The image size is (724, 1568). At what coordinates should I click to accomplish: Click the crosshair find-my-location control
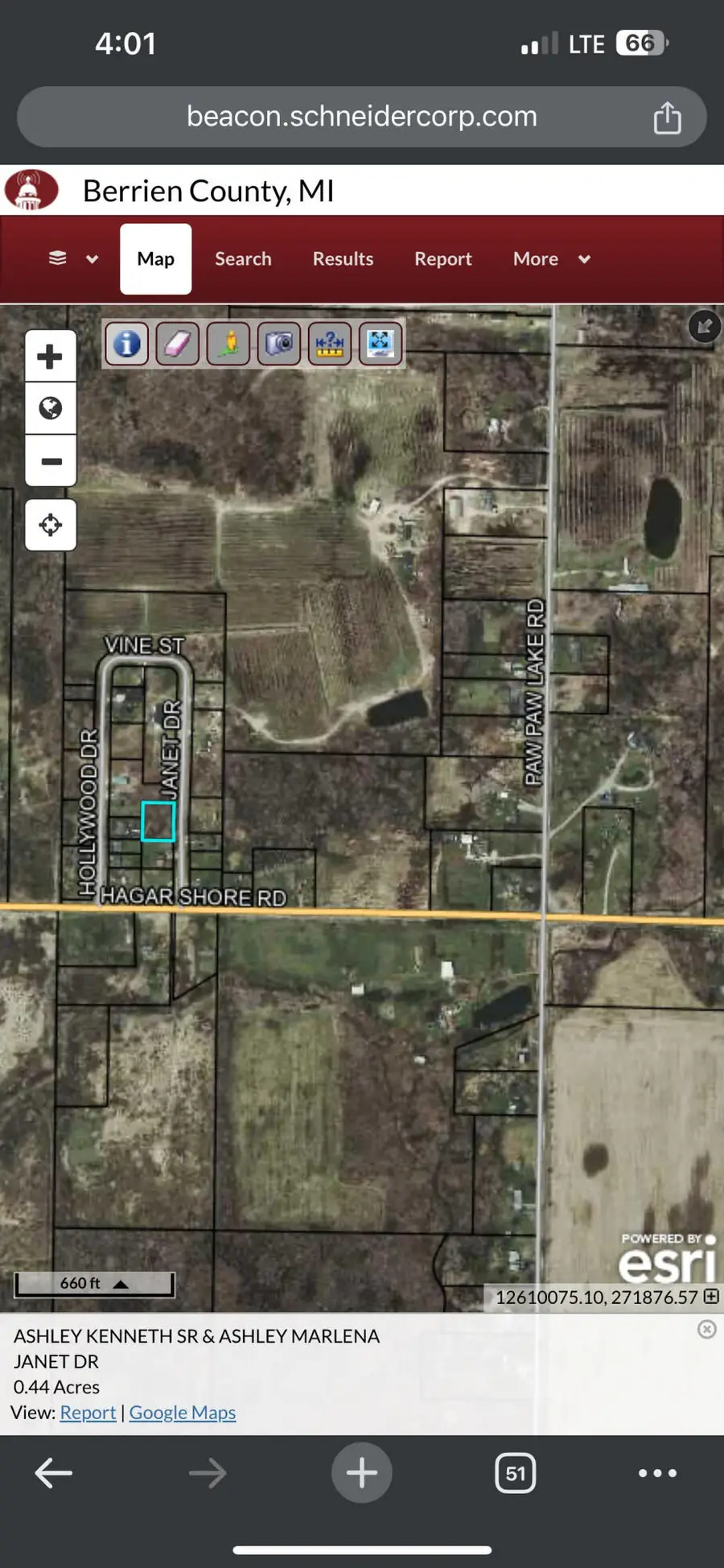pos(51,524)
